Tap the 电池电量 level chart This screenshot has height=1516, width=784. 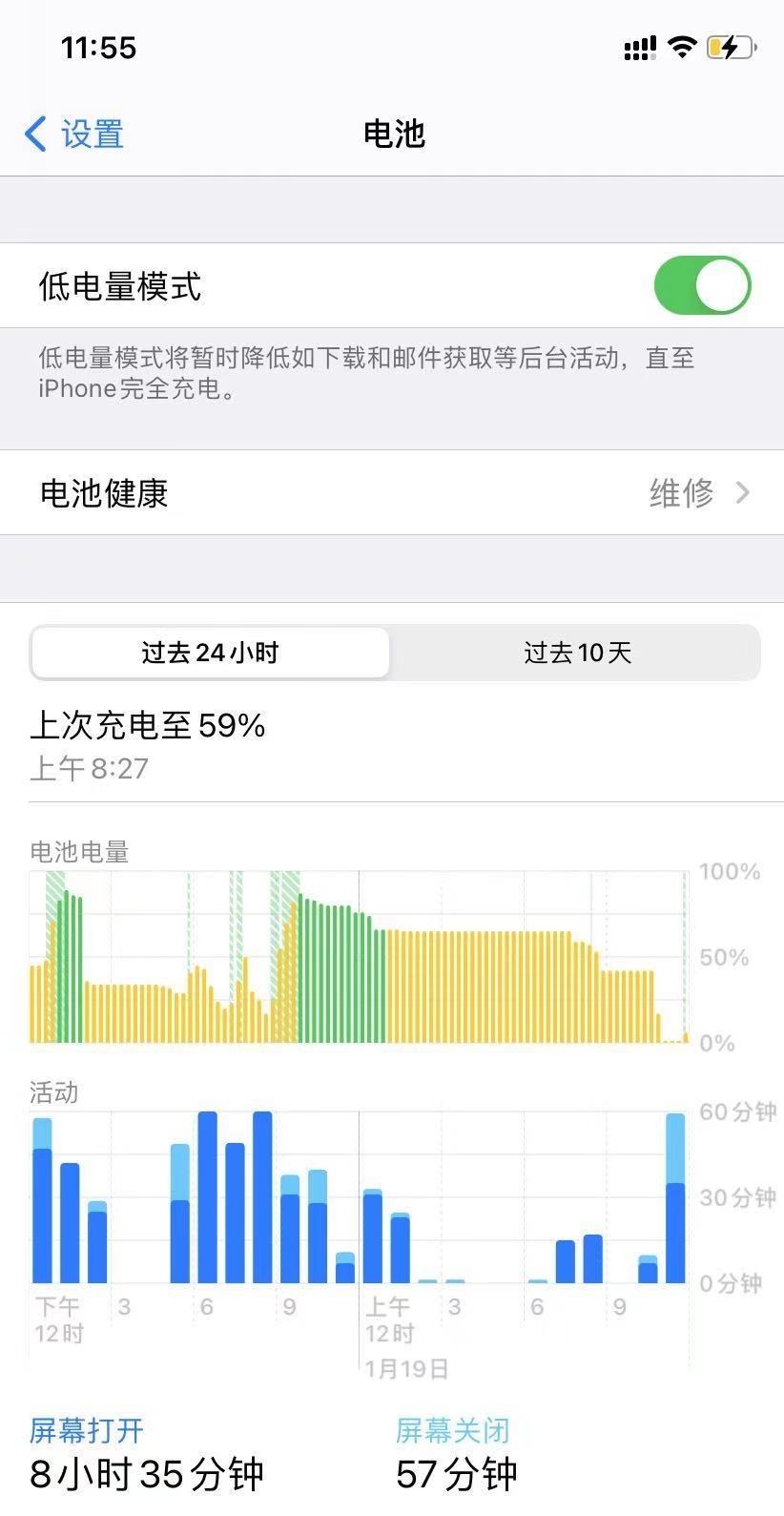tap(359, 957)
